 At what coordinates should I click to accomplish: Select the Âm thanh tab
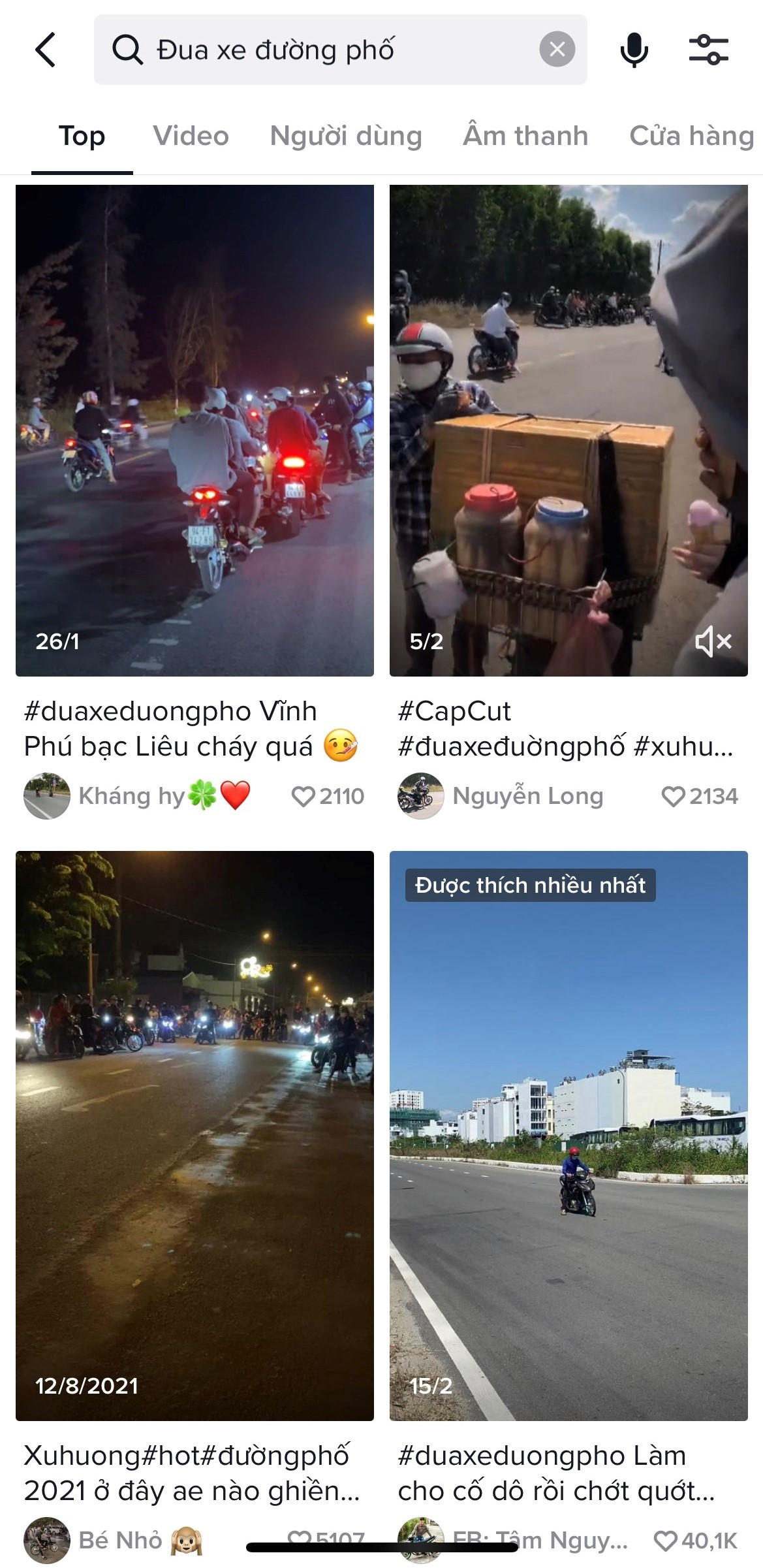[525, 136]
